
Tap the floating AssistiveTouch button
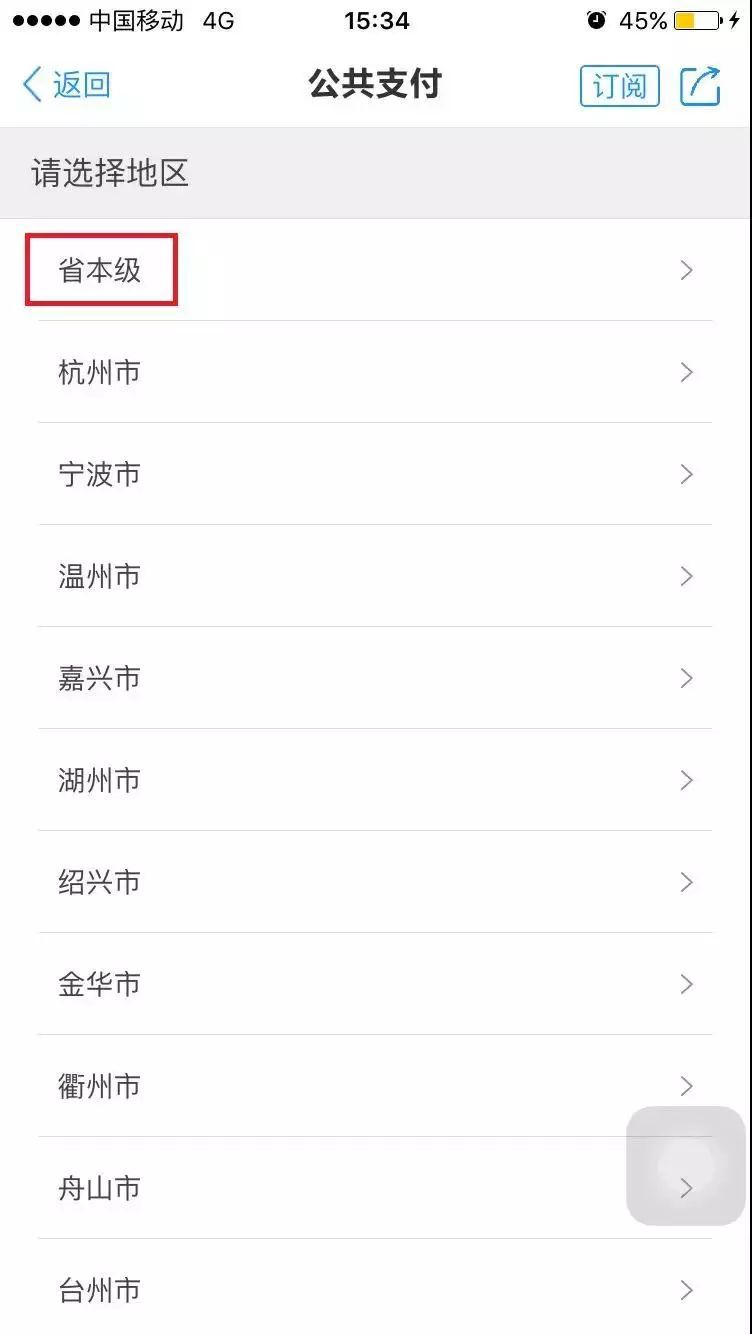pos(686,1166)
